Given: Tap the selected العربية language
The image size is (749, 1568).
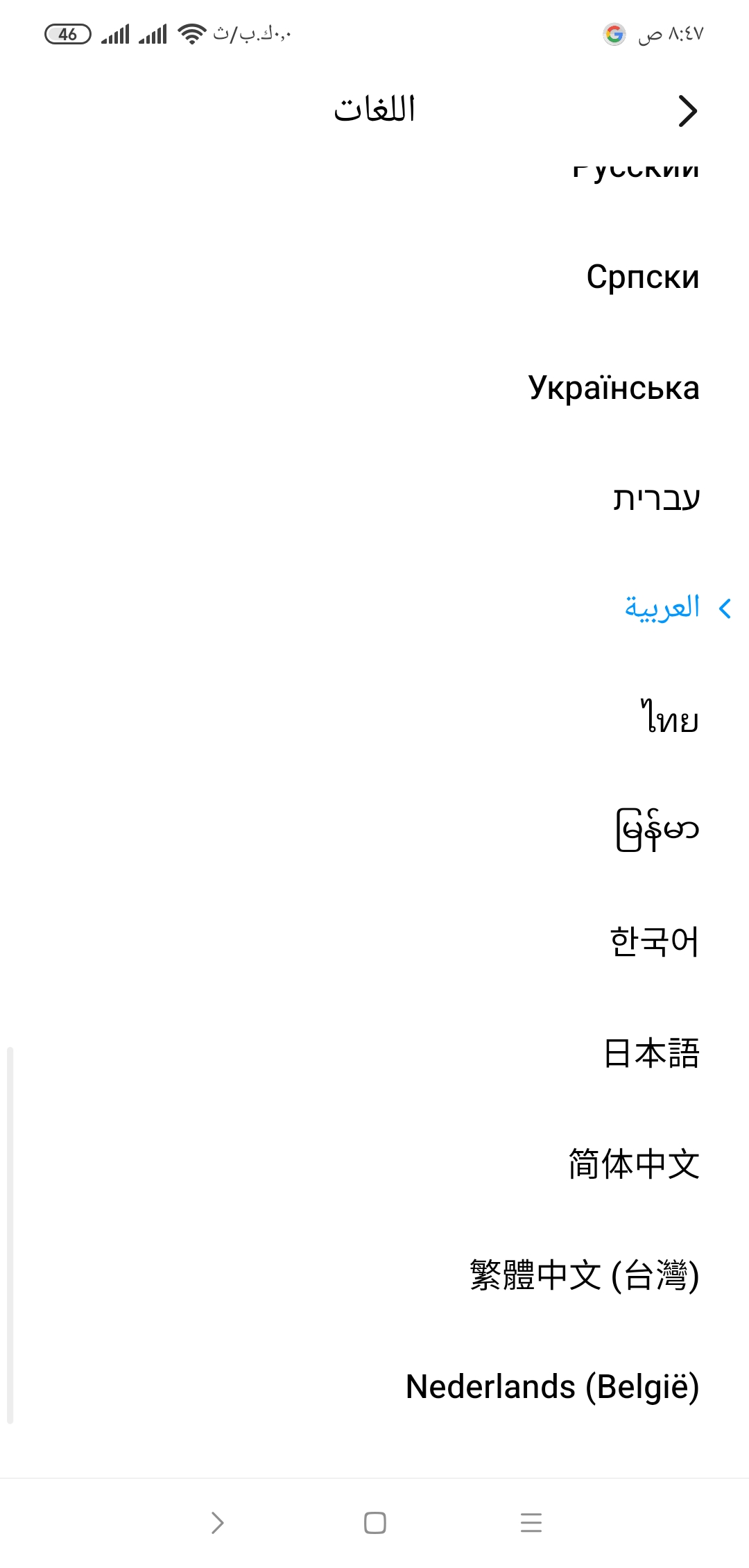Looking at the screenshot, I should [x=374, y=608].
